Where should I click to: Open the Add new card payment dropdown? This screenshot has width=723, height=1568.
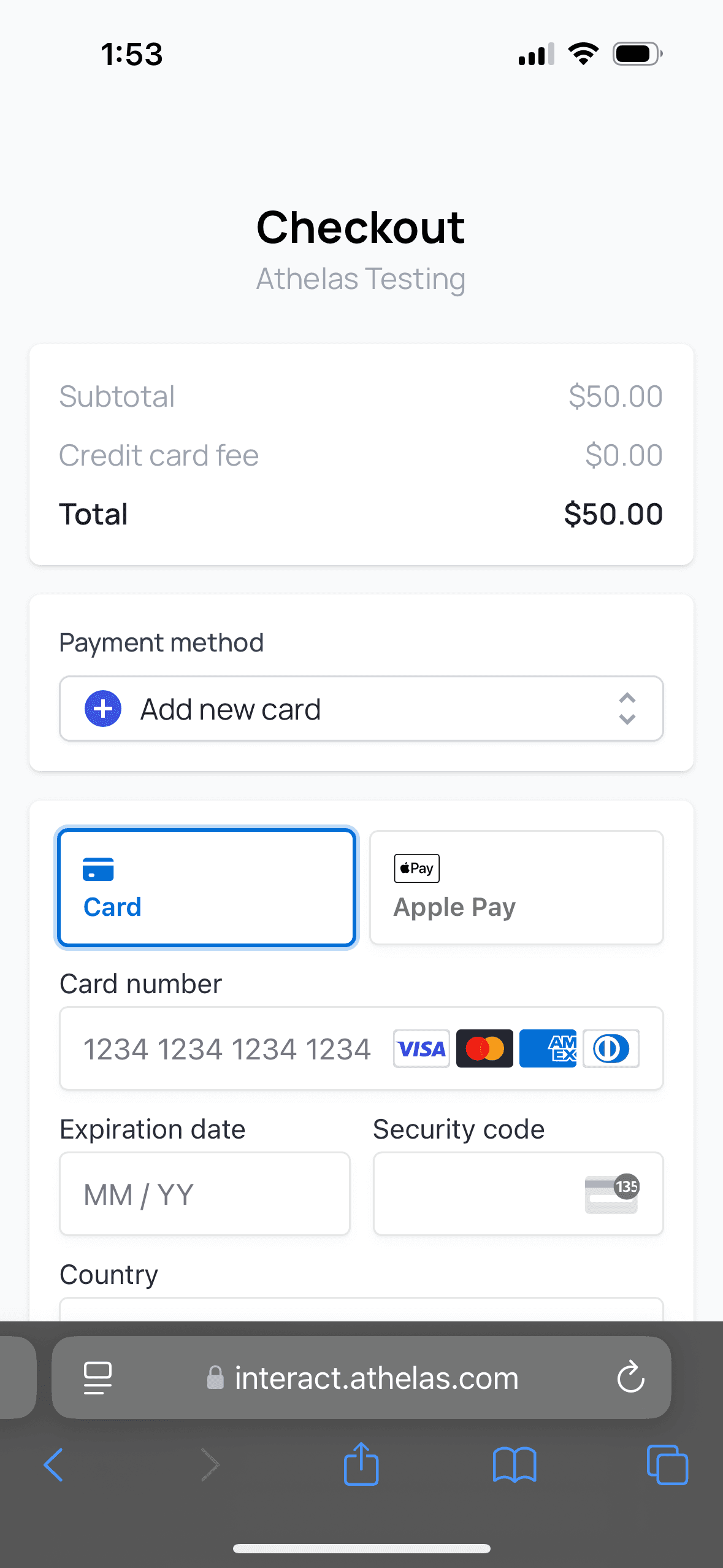tap(361, 709)
